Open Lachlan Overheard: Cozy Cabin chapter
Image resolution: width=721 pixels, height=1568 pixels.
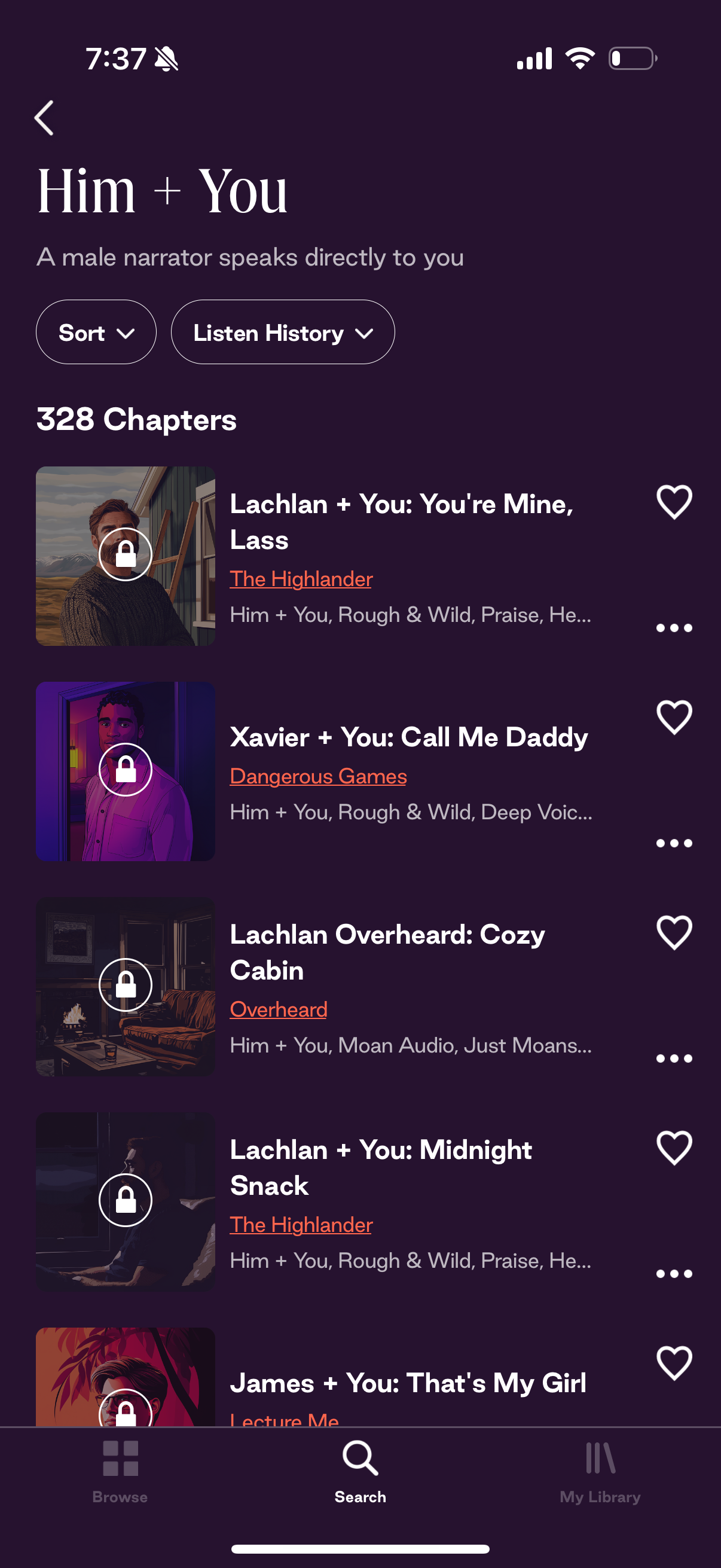pos(387,952)
